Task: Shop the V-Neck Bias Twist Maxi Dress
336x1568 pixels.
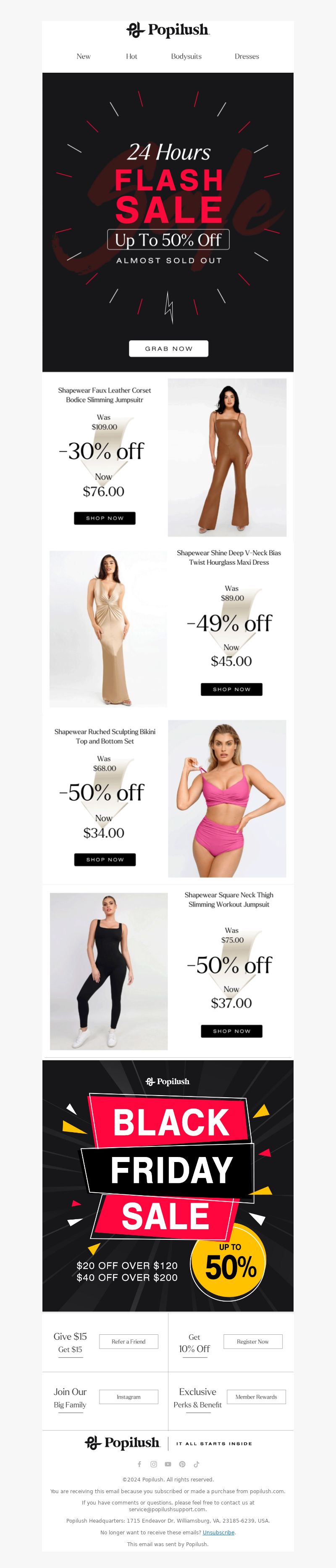Action: pyautogui.click(x=231, y=689)
